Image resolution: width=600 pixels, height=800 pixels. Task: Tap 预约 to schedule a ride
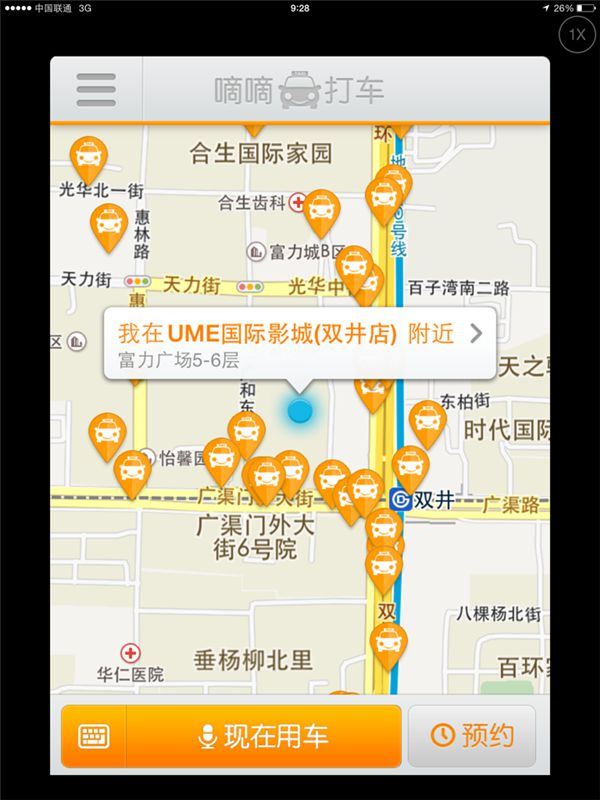pos(472,737)
